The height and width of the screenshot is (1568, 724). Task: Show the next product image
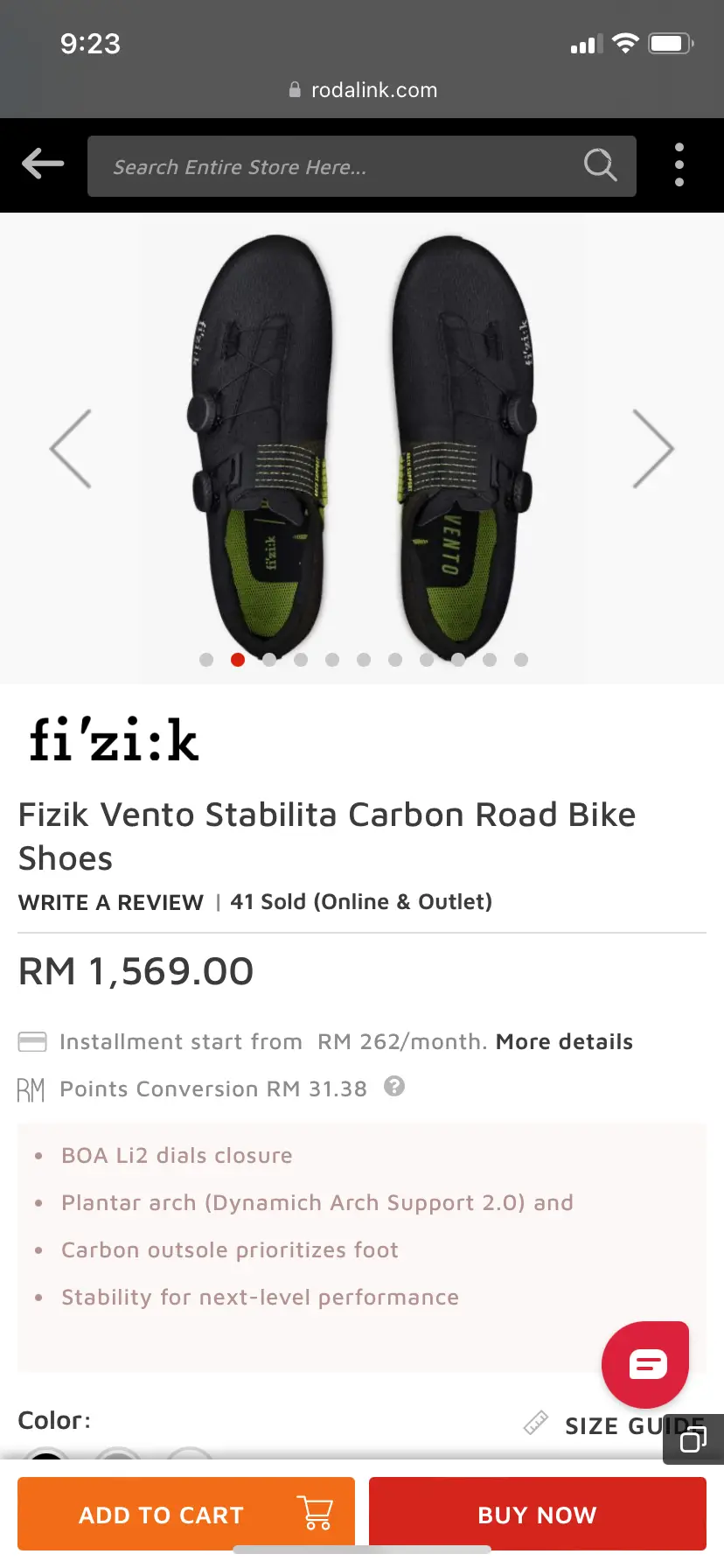652,449
